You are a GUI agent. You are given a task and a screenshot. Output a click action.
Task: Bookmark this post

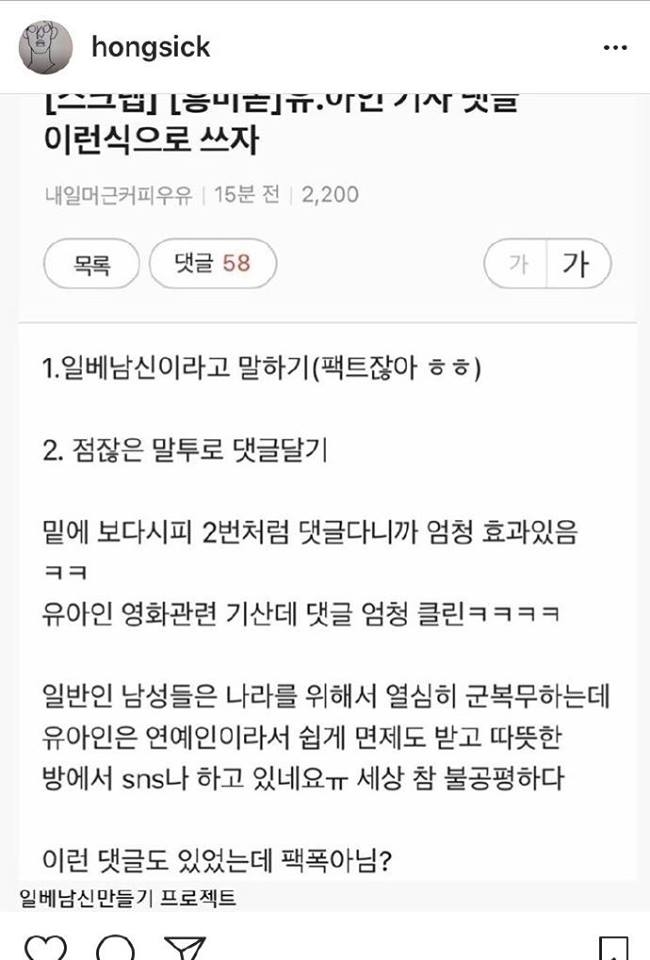613,948
